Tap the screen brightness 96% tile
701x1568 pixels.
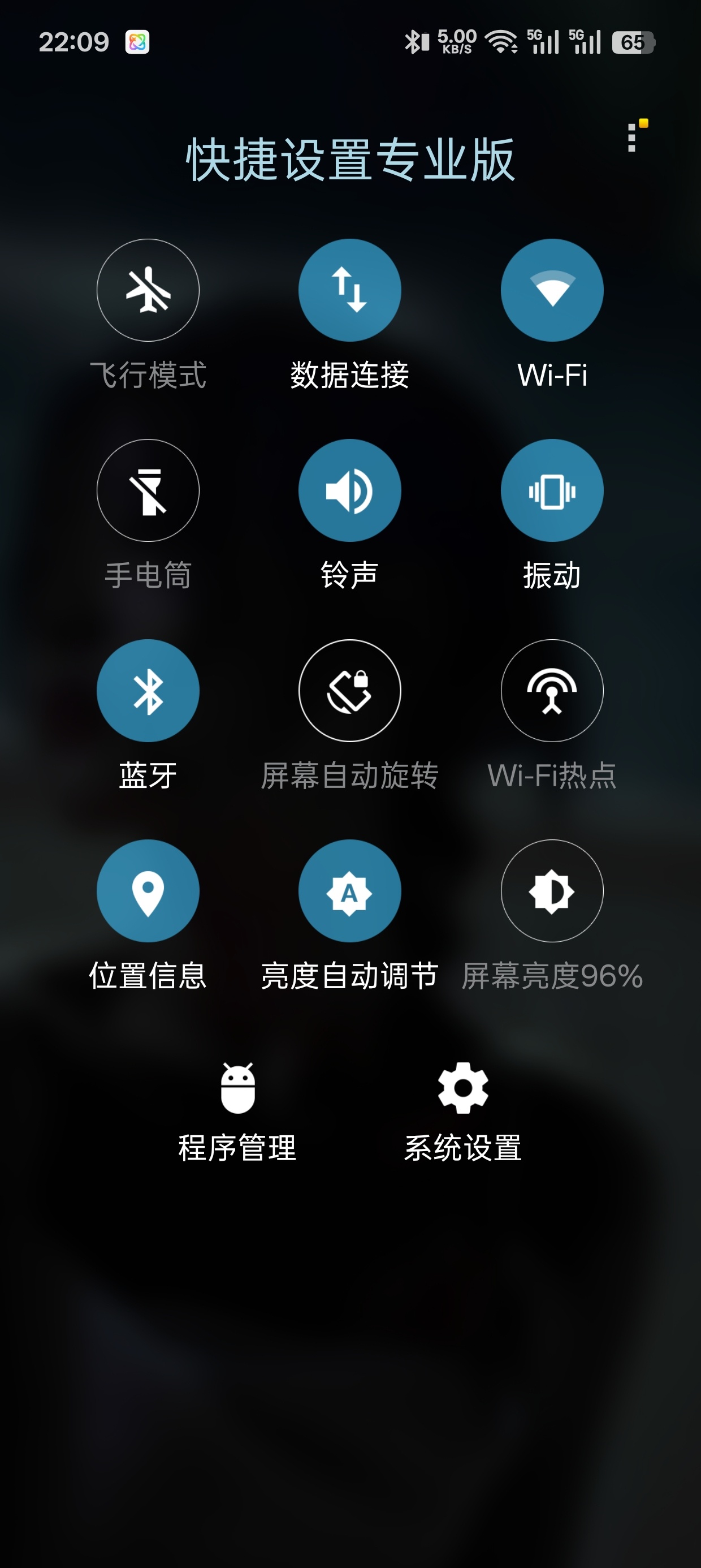[552, 890]
